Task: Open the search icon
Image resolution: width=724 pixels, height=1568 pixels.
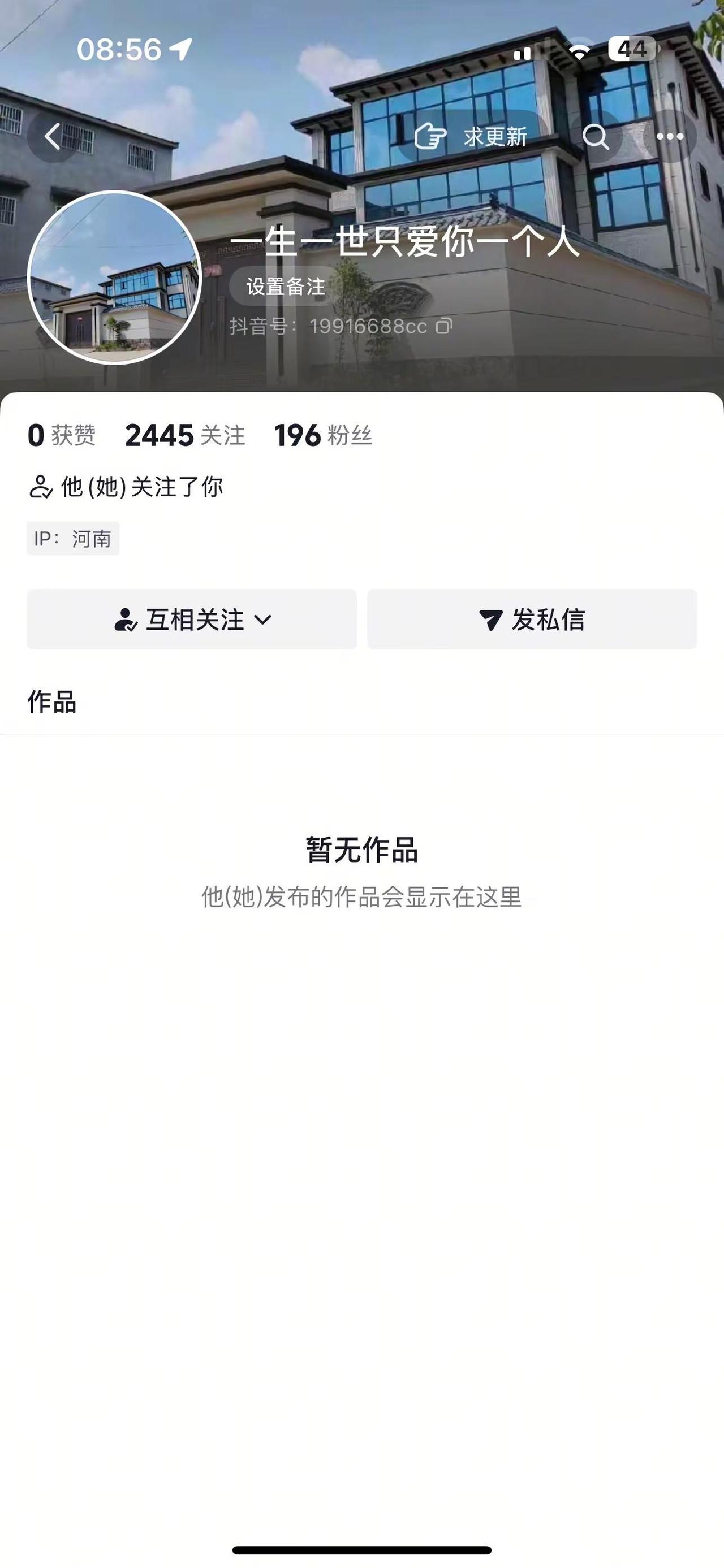Action: [597, 137]
